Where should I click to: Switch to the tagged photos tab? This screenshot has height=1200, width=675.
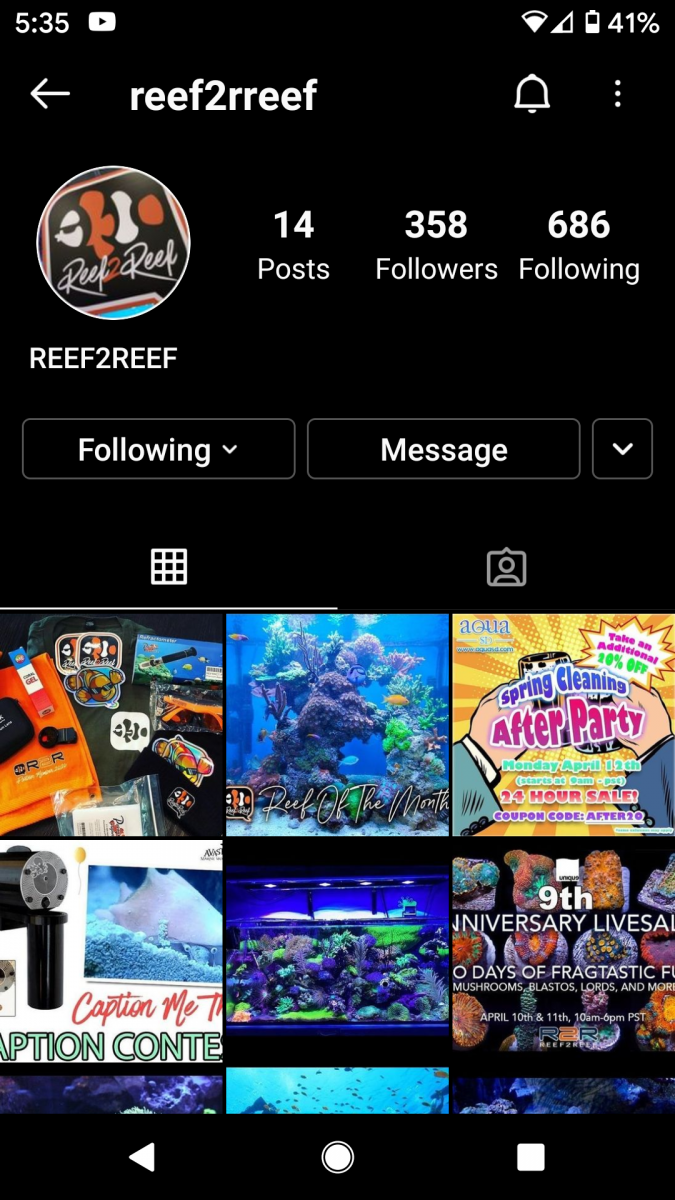[x=506, y=567]
